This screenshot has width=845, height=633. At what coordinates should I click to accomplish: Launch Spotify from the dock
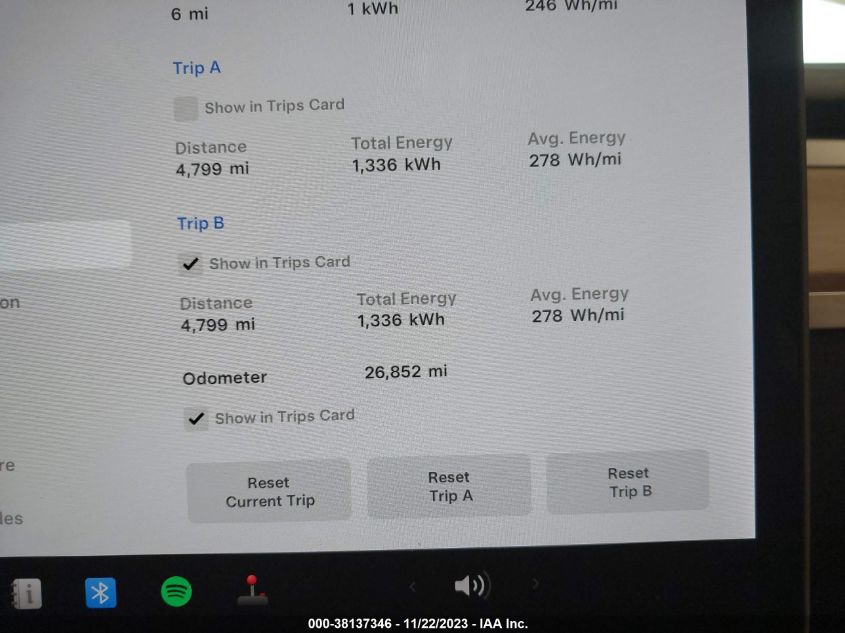pyautogui.click(x=176, y=592)
